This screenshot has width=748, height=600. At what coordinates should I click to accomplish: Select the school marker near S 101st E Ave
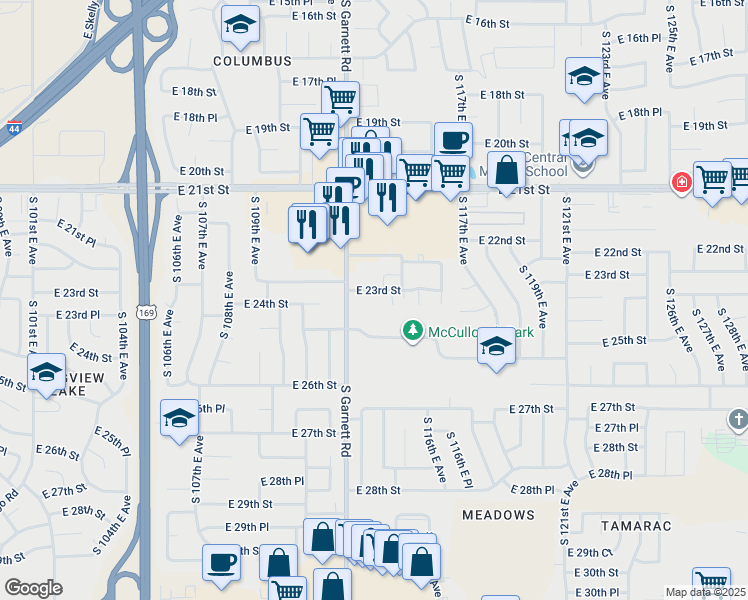tap(46, 374)
